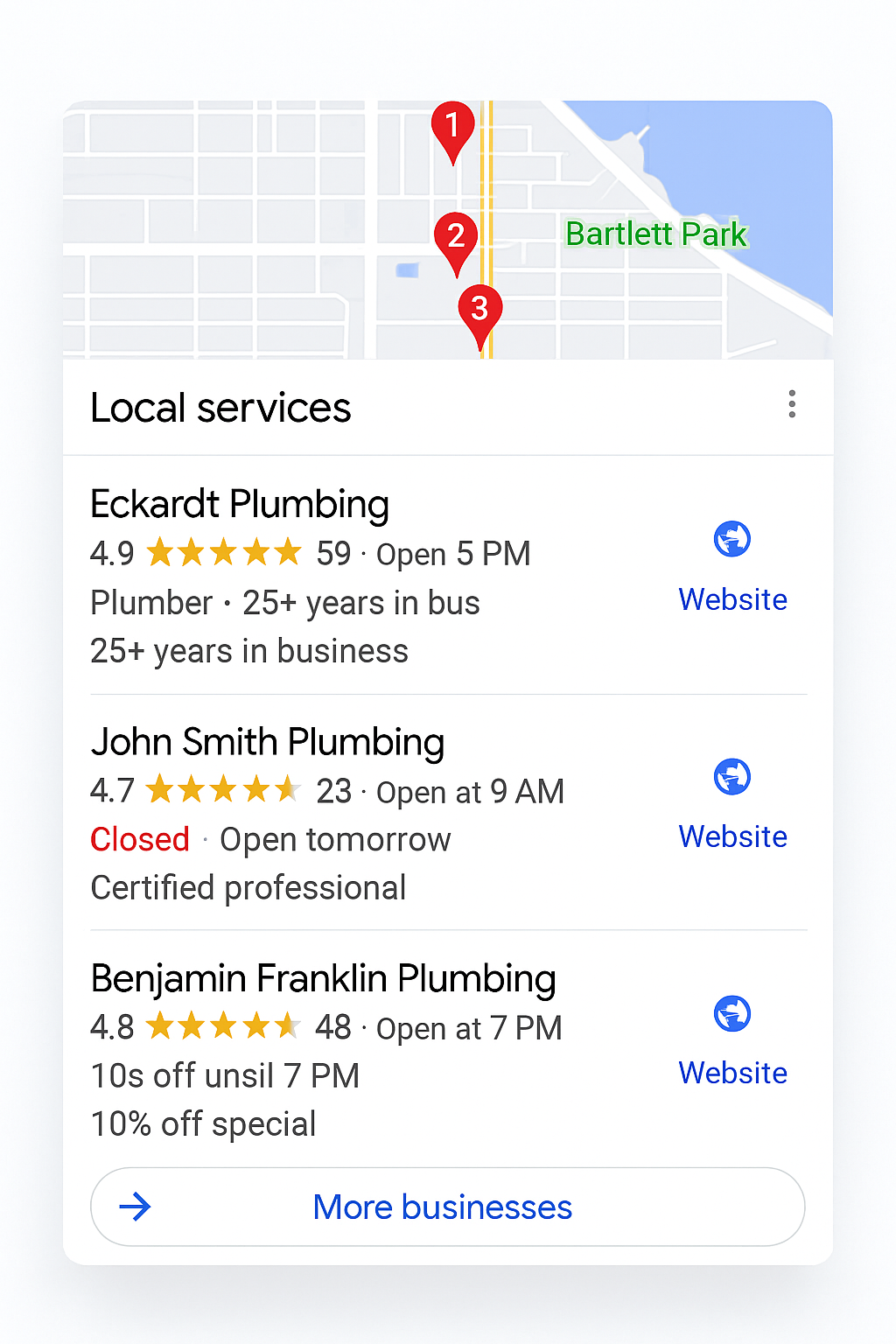Go to the Benjamin Franklin Plumbing website
896x1344 pixels.
(x=732, y=1039)
